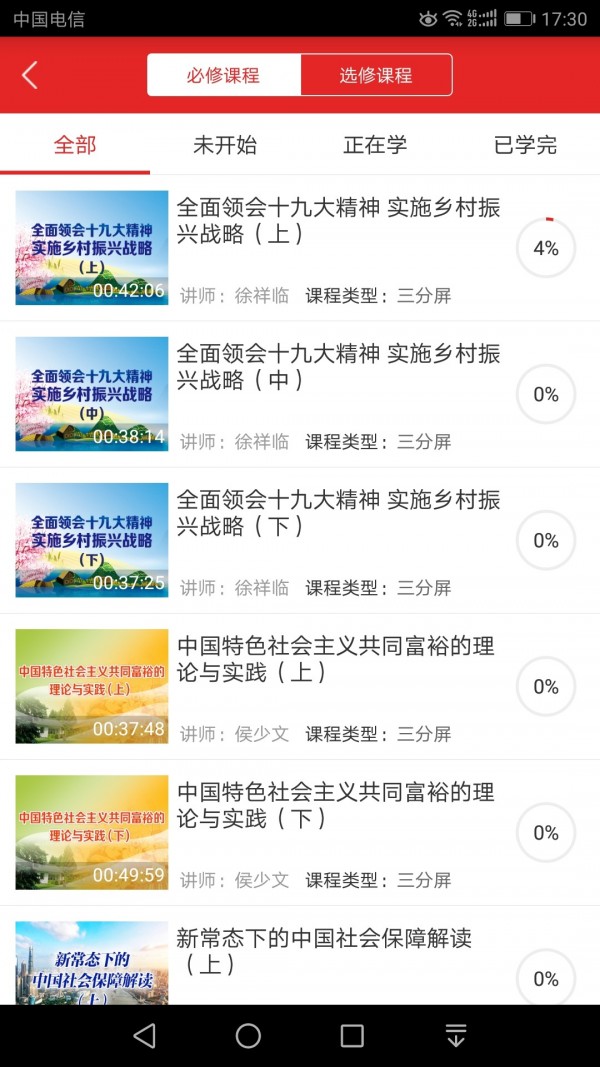The height and width of the screenshot is (1067, 600).
Task: Switch to 选修课程 segment
Action: [x=376, y=75]
